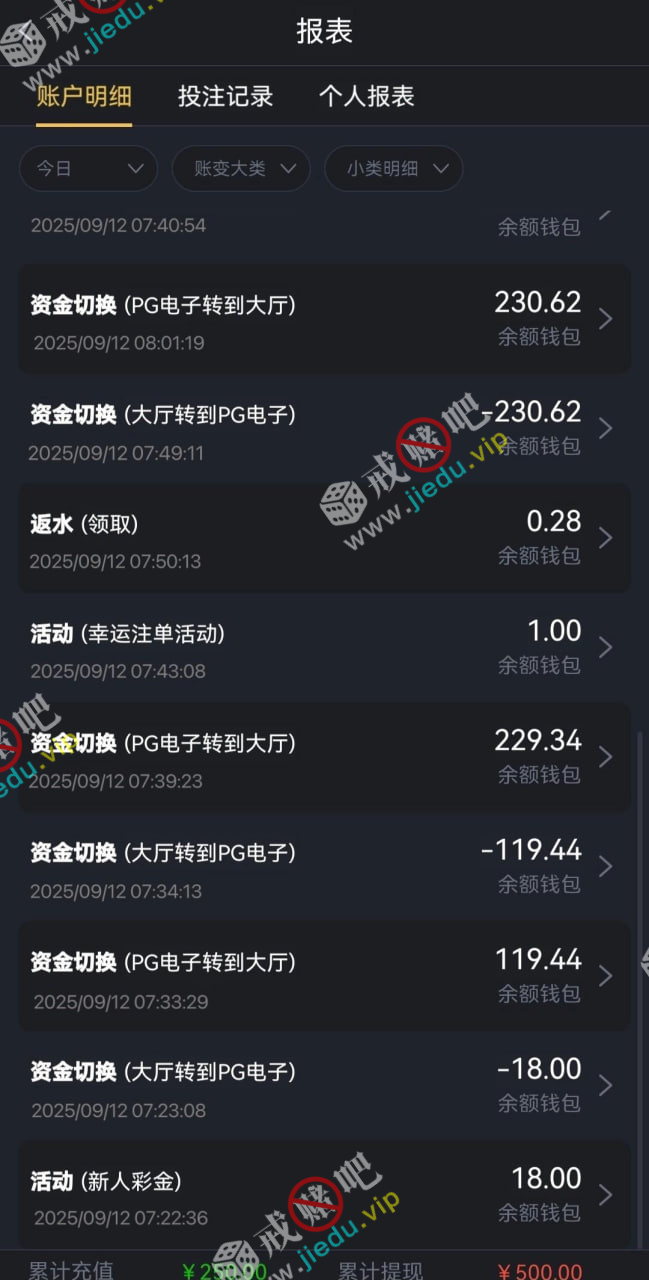View the -119.44 大厅转到PG电子 transfer
This screenshot has height=1280, width=649.
point(324,867)
